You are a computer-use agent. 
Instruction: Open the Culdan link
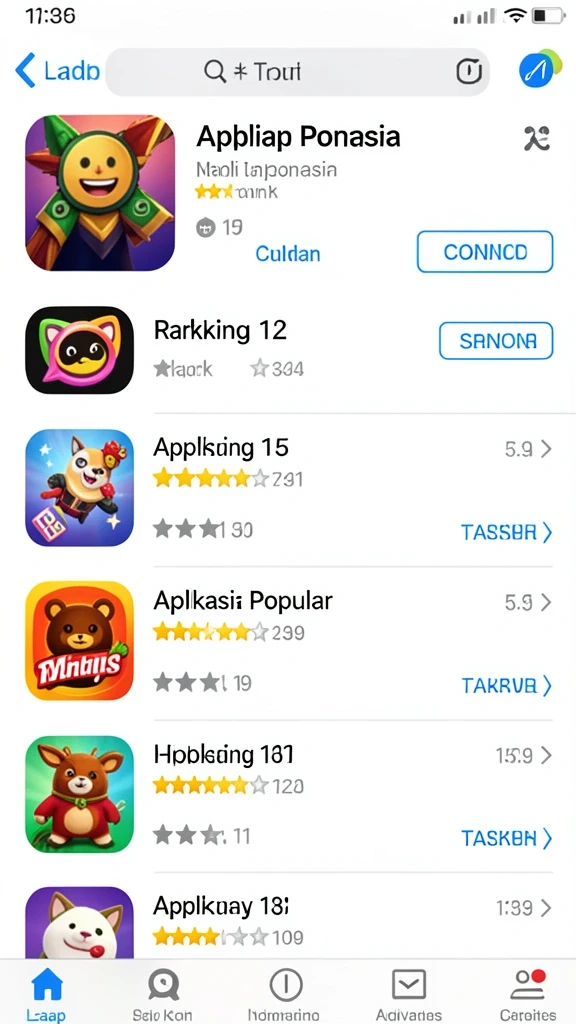point(288,254)
